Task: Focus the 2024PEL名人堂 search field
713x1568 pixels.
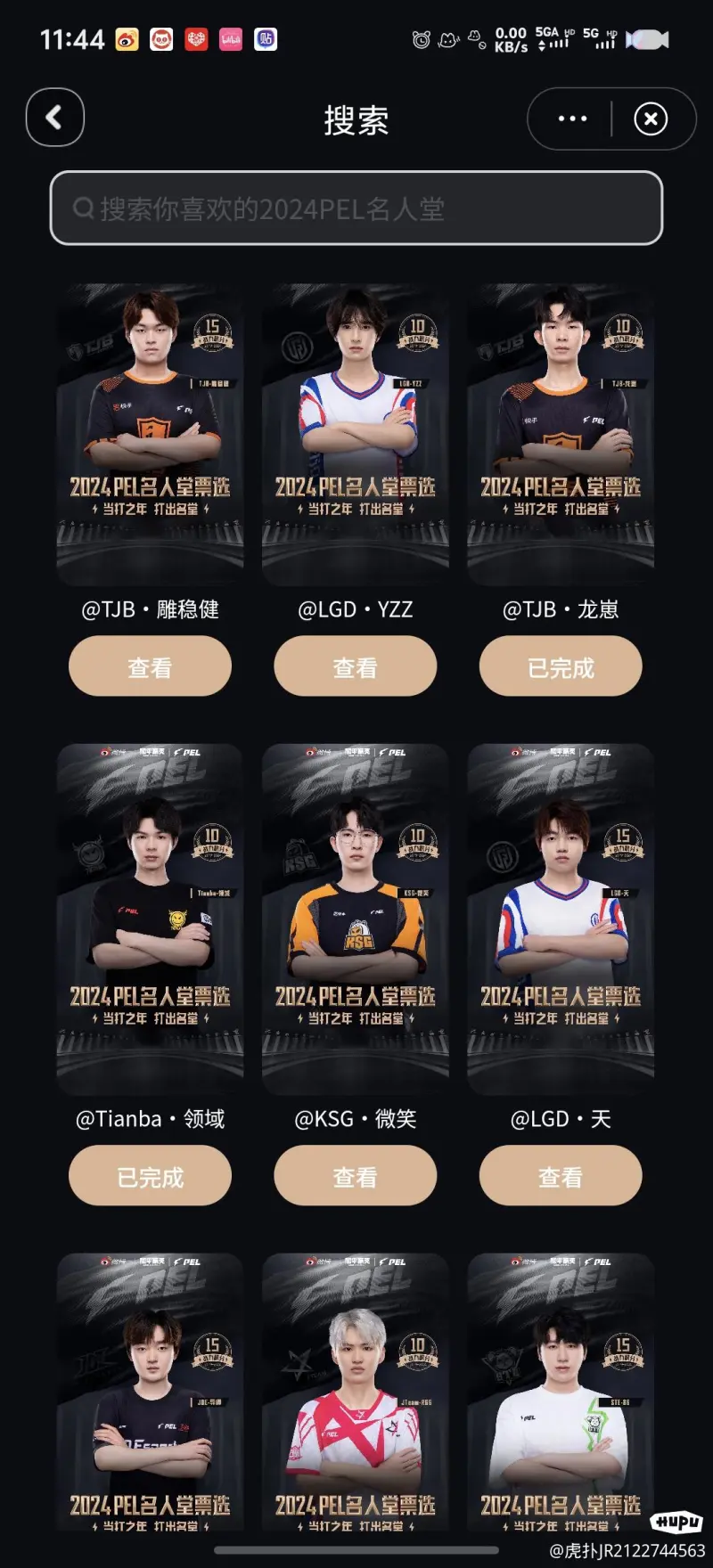Action: 356,208
